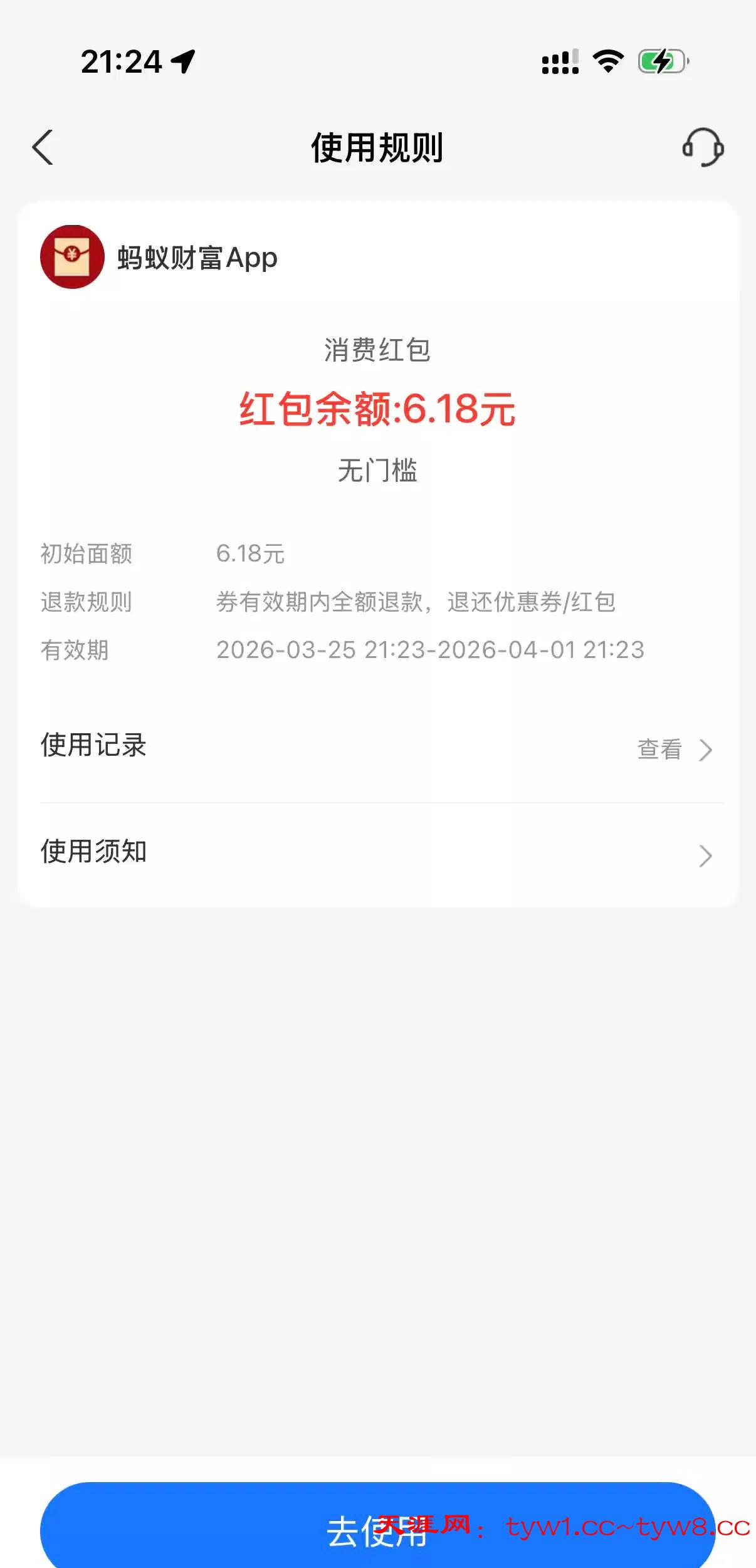Viewport: 756px width, 1568px height.
Task: Go back from the 使用规则 page
Action: point(43,148)
